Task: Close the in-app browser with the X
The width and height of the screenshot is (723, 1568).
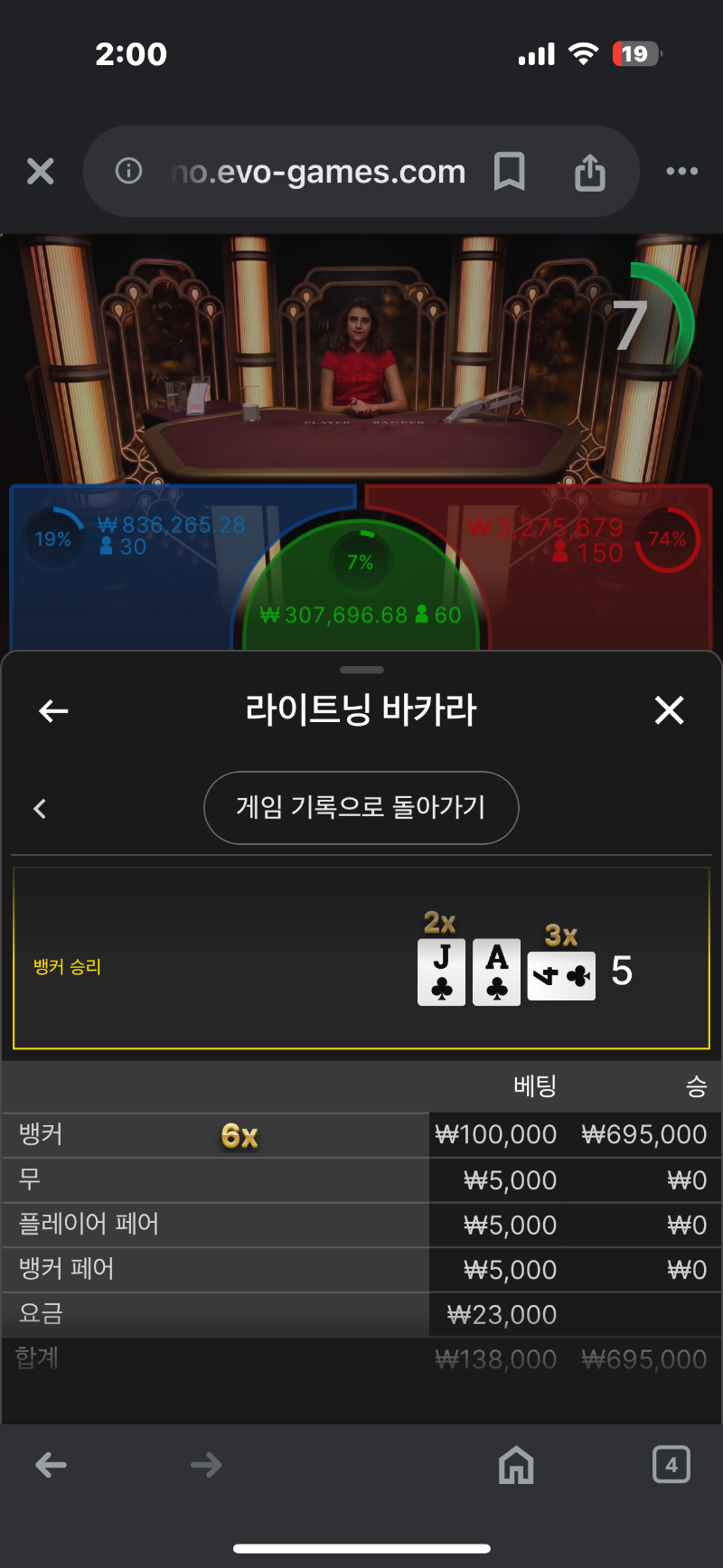Action: (41, 171)
